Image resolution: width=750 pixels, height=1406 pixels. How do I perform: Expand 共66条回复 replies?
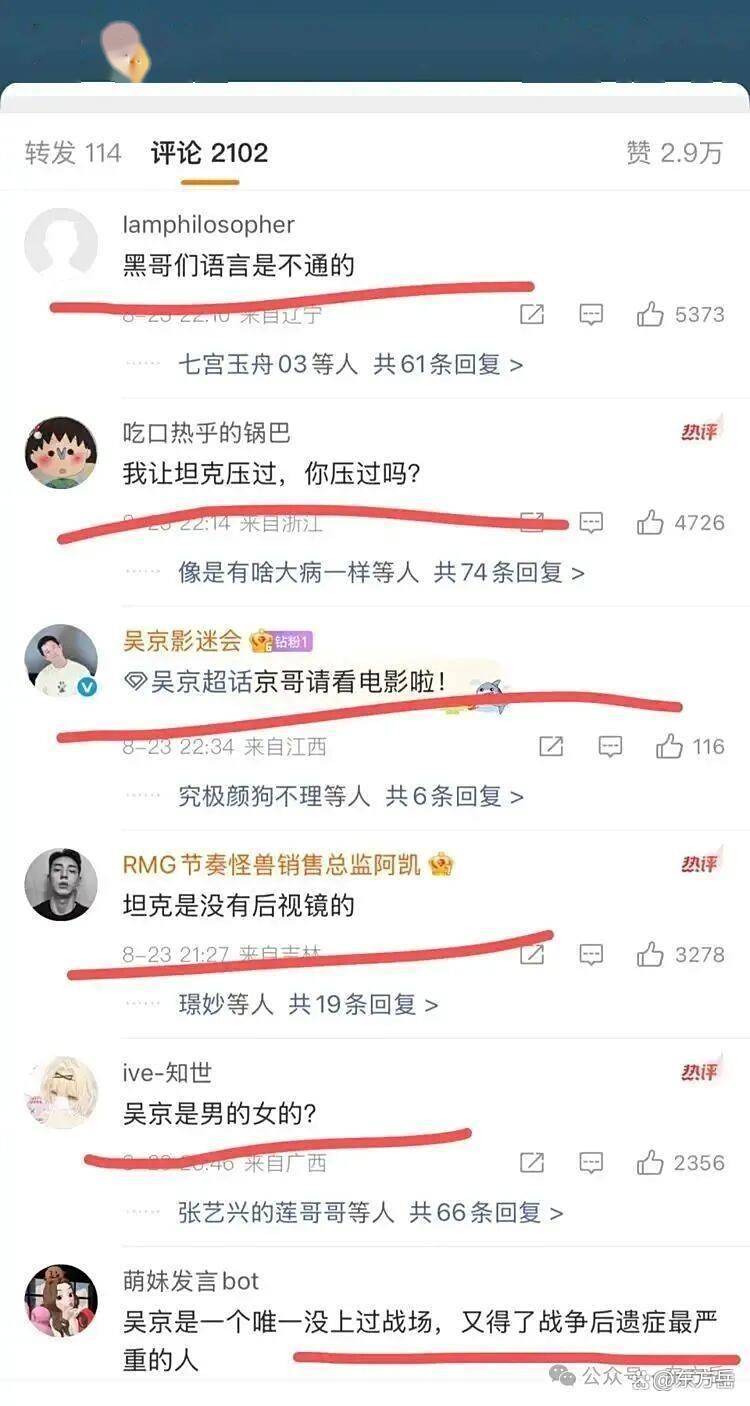[x=486, y=1212]
